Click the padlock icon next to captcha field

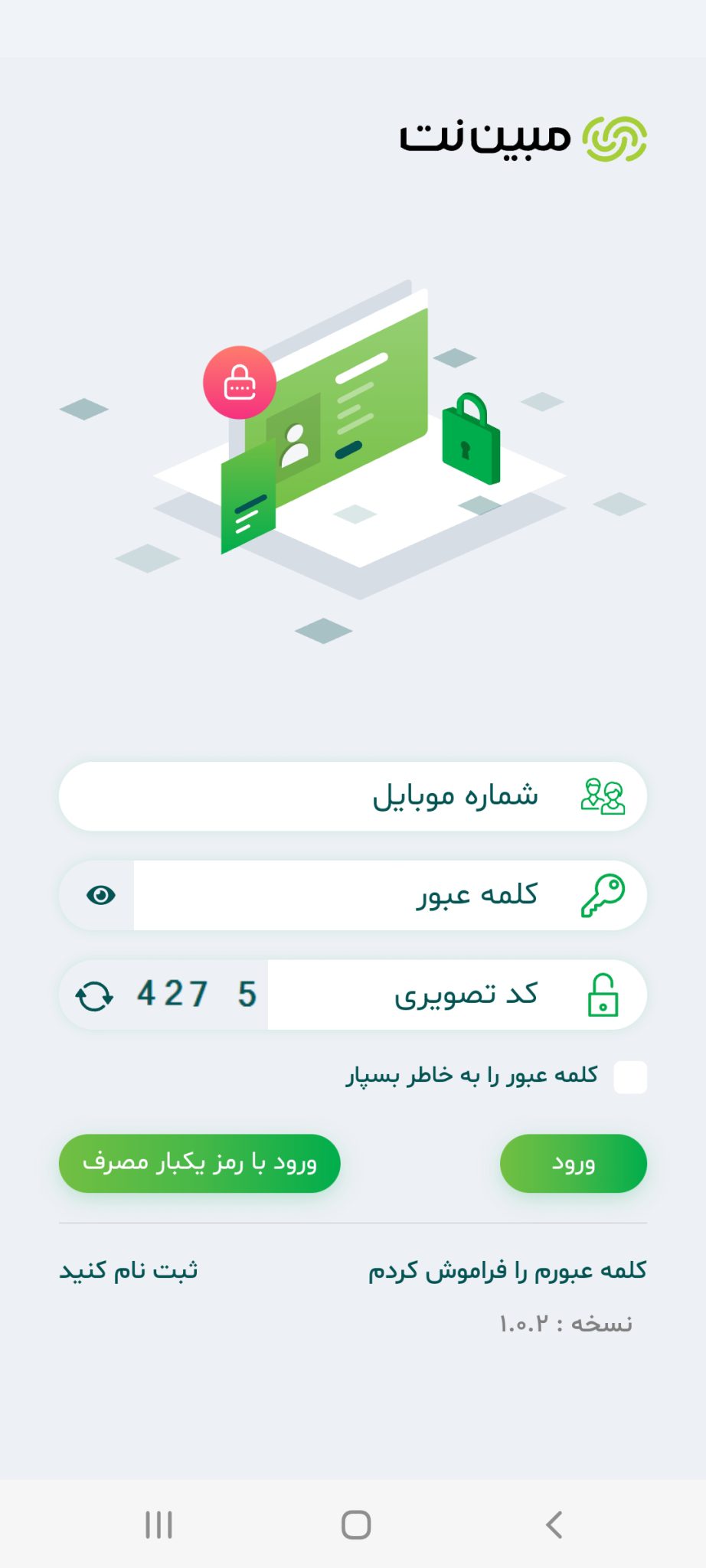point(604,993)
